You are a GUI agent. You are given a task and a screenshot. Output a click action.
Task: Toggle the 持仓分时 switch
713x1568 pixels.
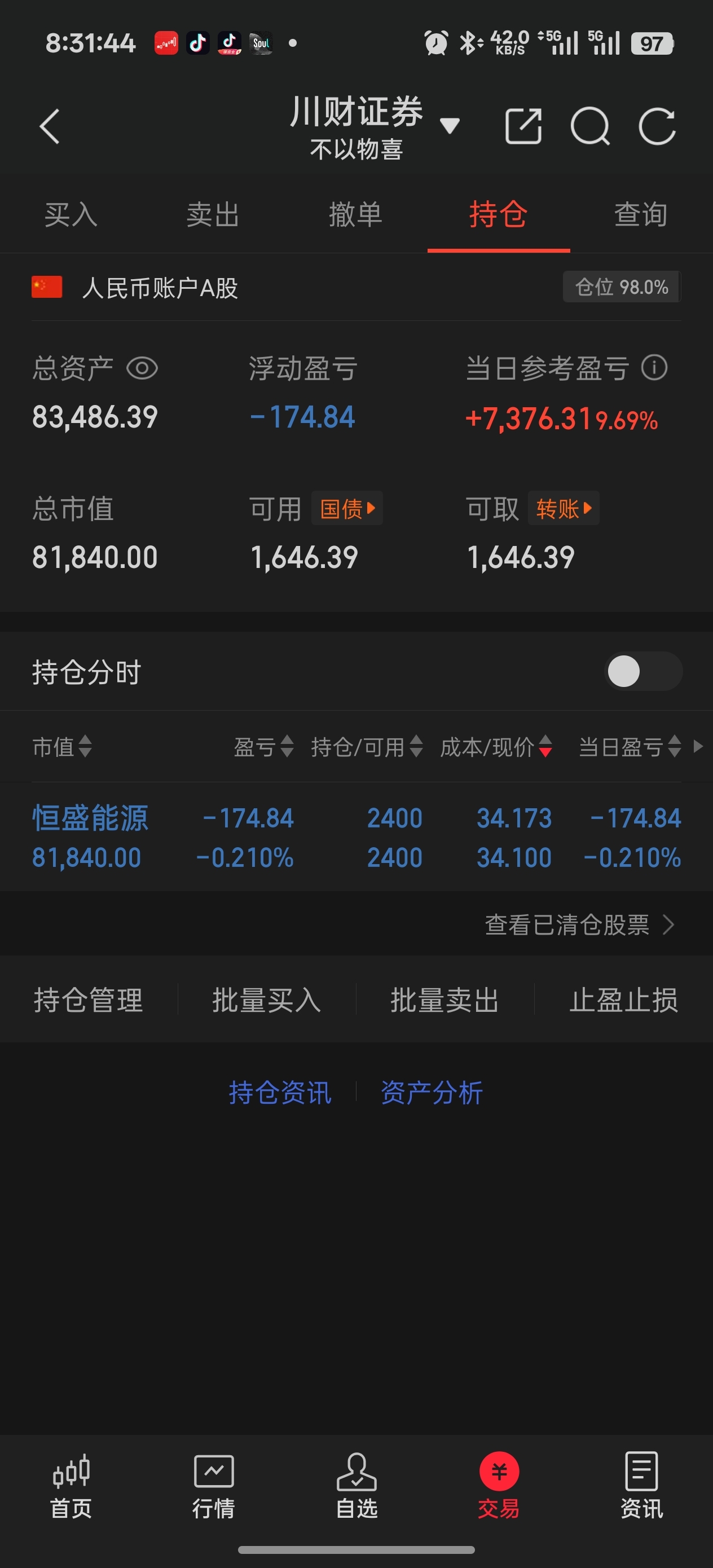coord(642,671)
